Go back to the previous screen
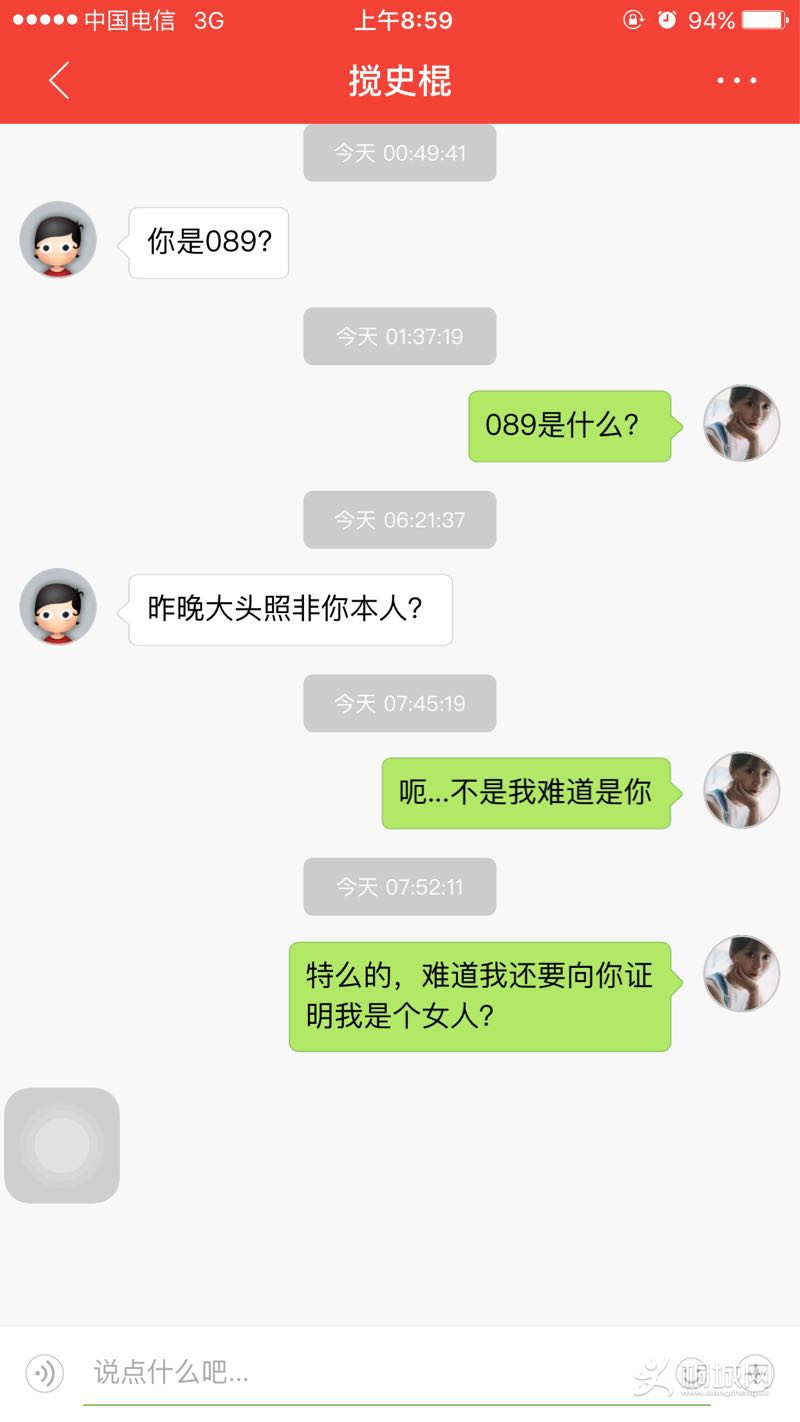The height and width of the screenshot is (1422, 800). [59, 80]
